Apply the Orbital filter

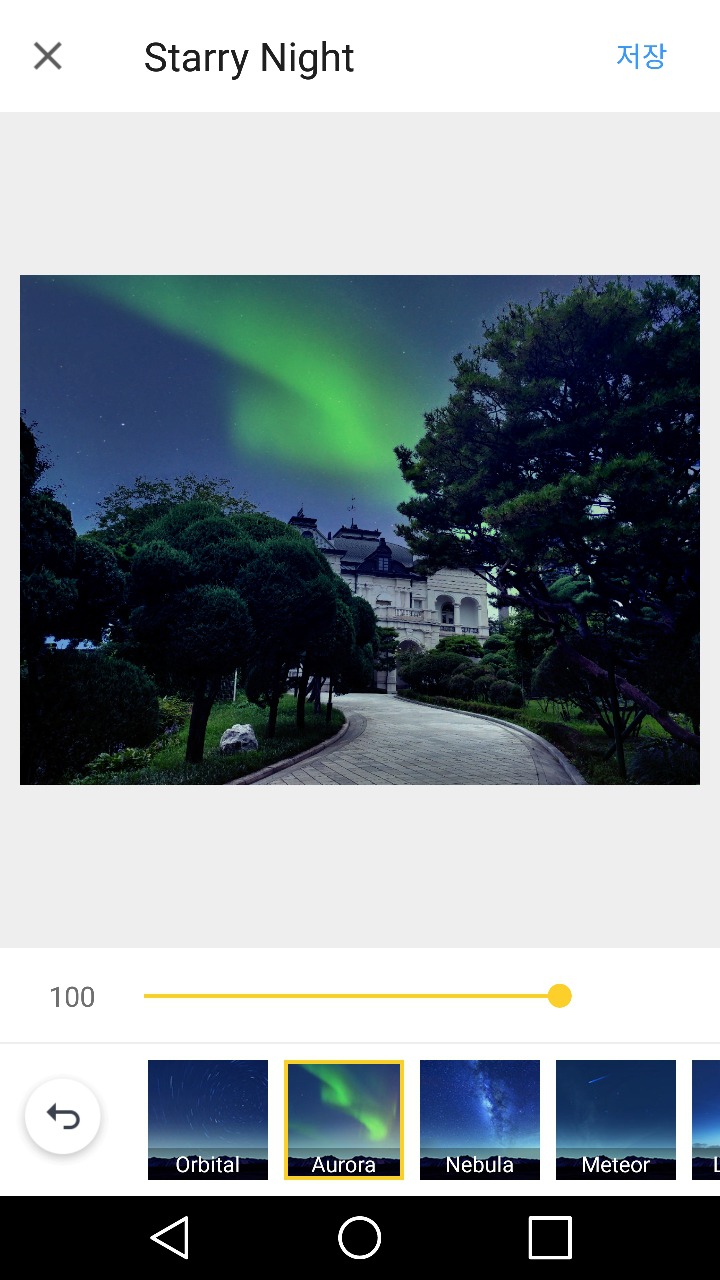point(208,1120)
